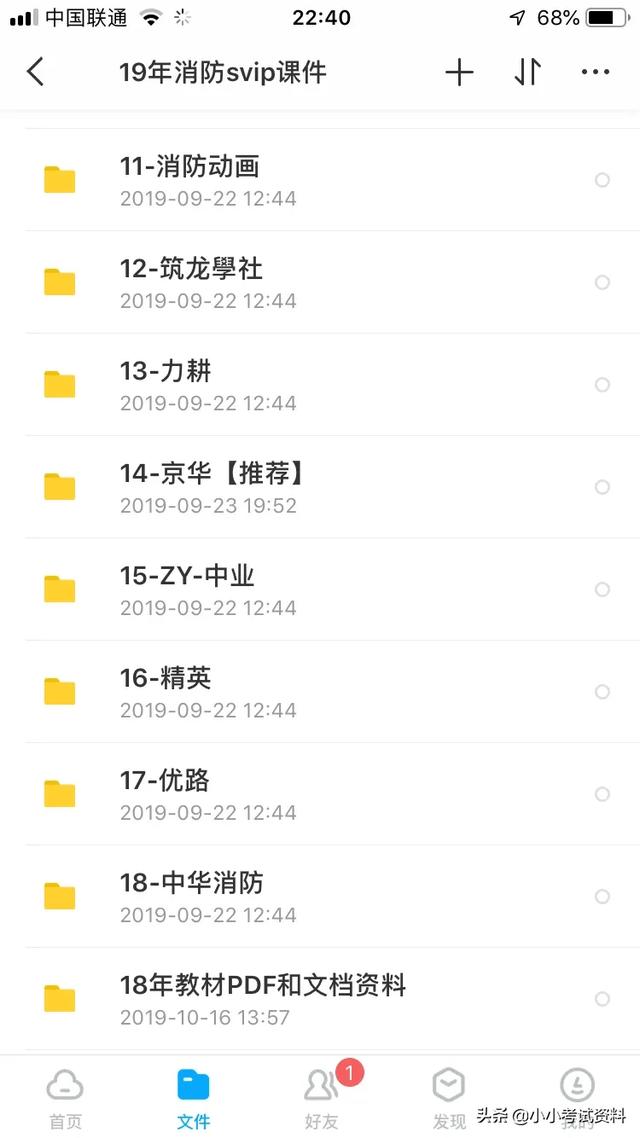Open the 14-京华【推荐】 folder
640x1138 pixels.
click(212, 487)
